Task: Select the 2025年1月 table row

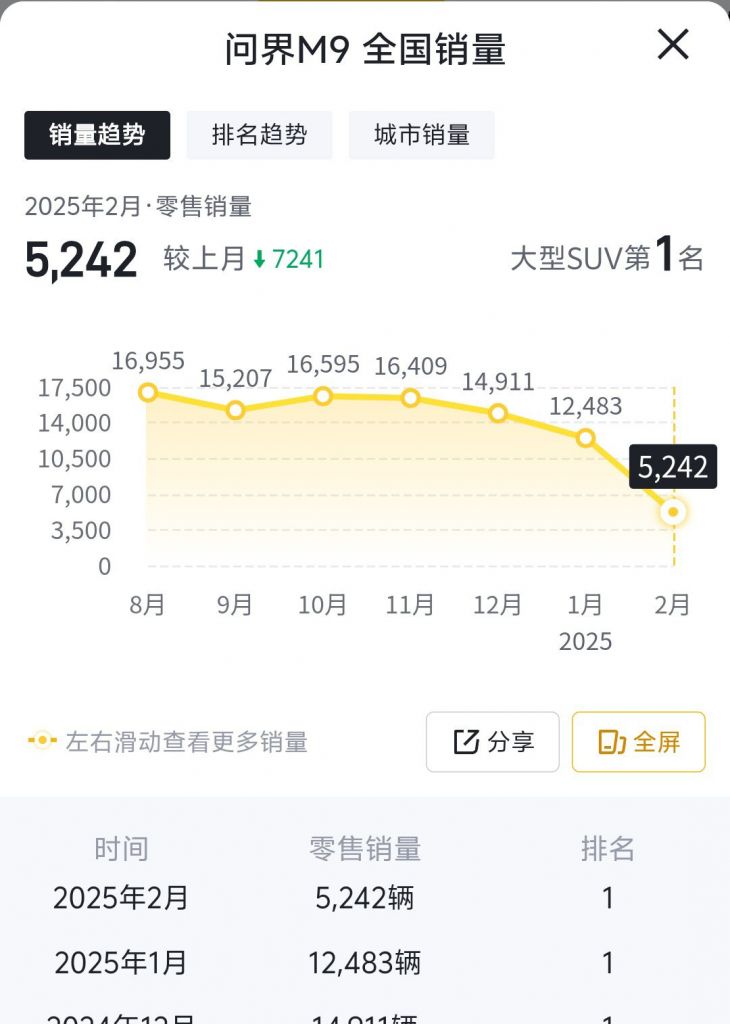Action: (120, 962)
